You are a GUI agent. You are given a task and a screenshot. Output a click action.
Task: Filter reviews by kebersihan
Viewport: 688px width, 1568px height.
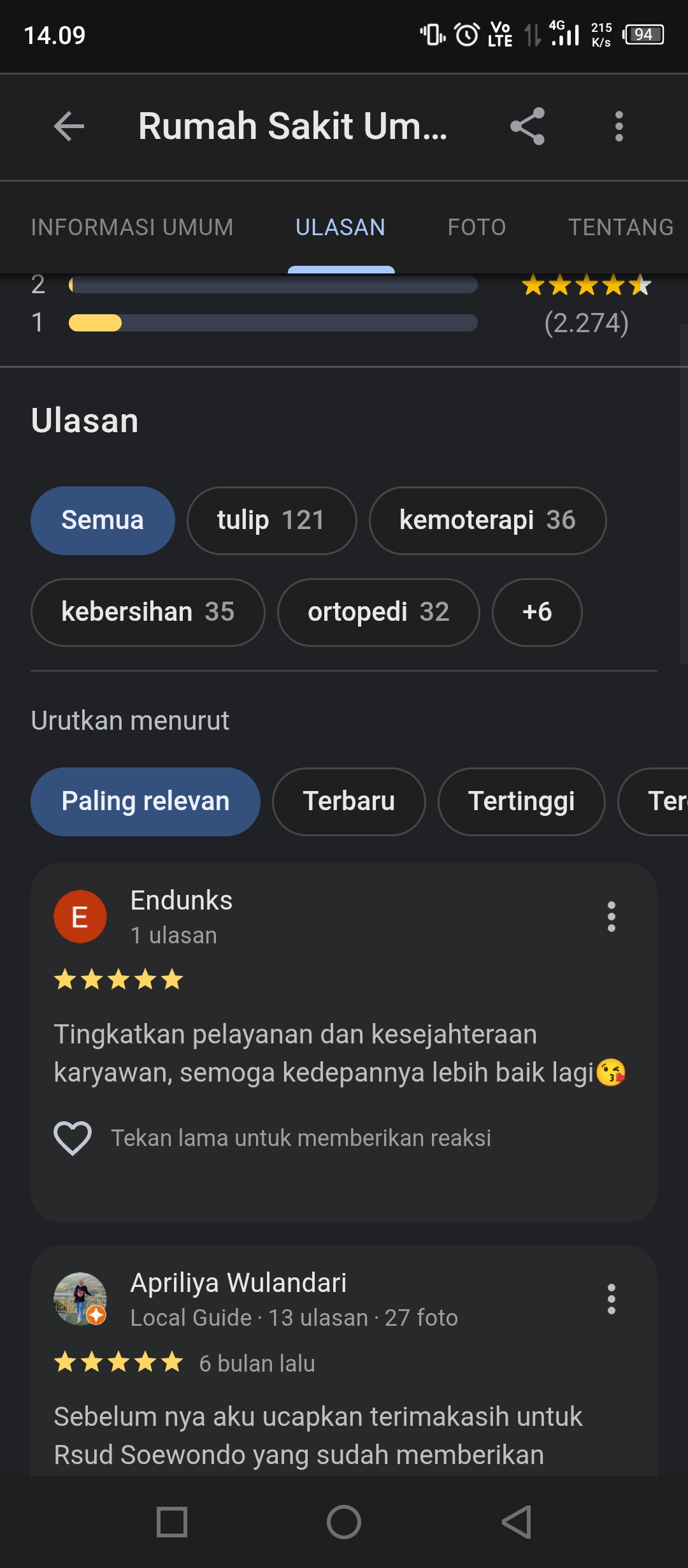148,612
